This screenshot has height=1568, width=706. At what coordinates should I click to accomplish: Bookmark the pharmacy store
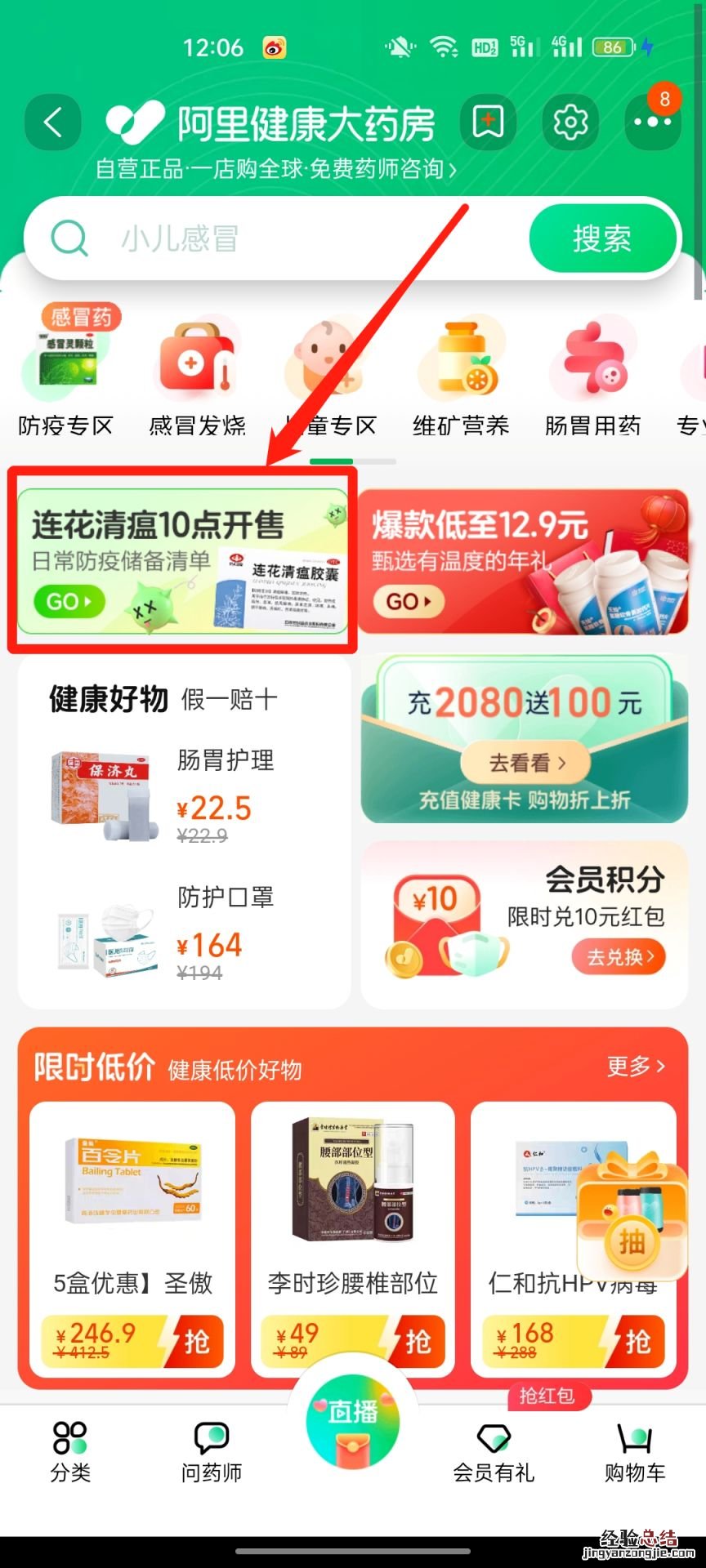tap(488, 123)
